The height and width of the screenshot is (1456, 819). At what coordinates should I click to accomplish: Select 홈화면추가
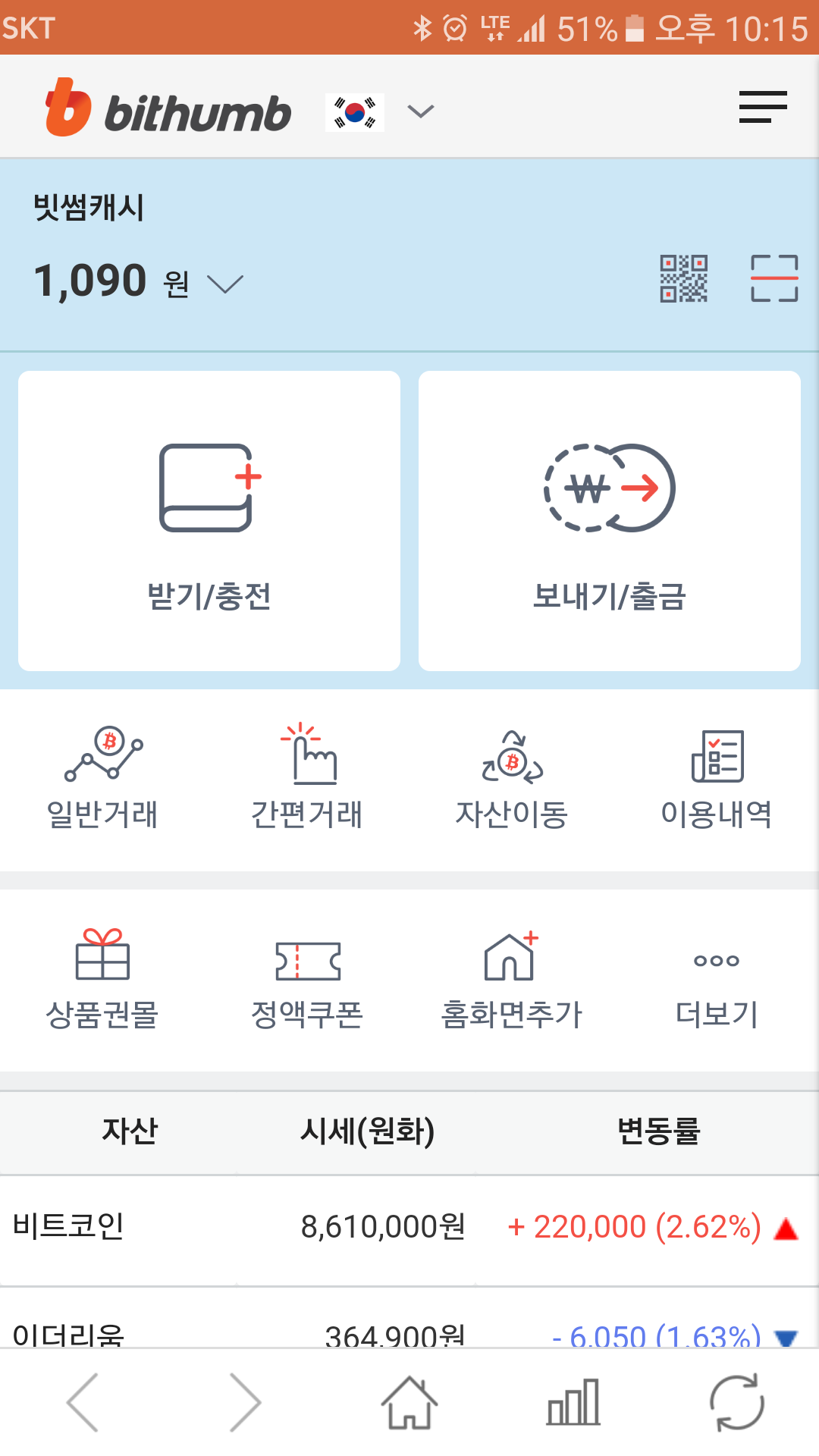point(512,980)
